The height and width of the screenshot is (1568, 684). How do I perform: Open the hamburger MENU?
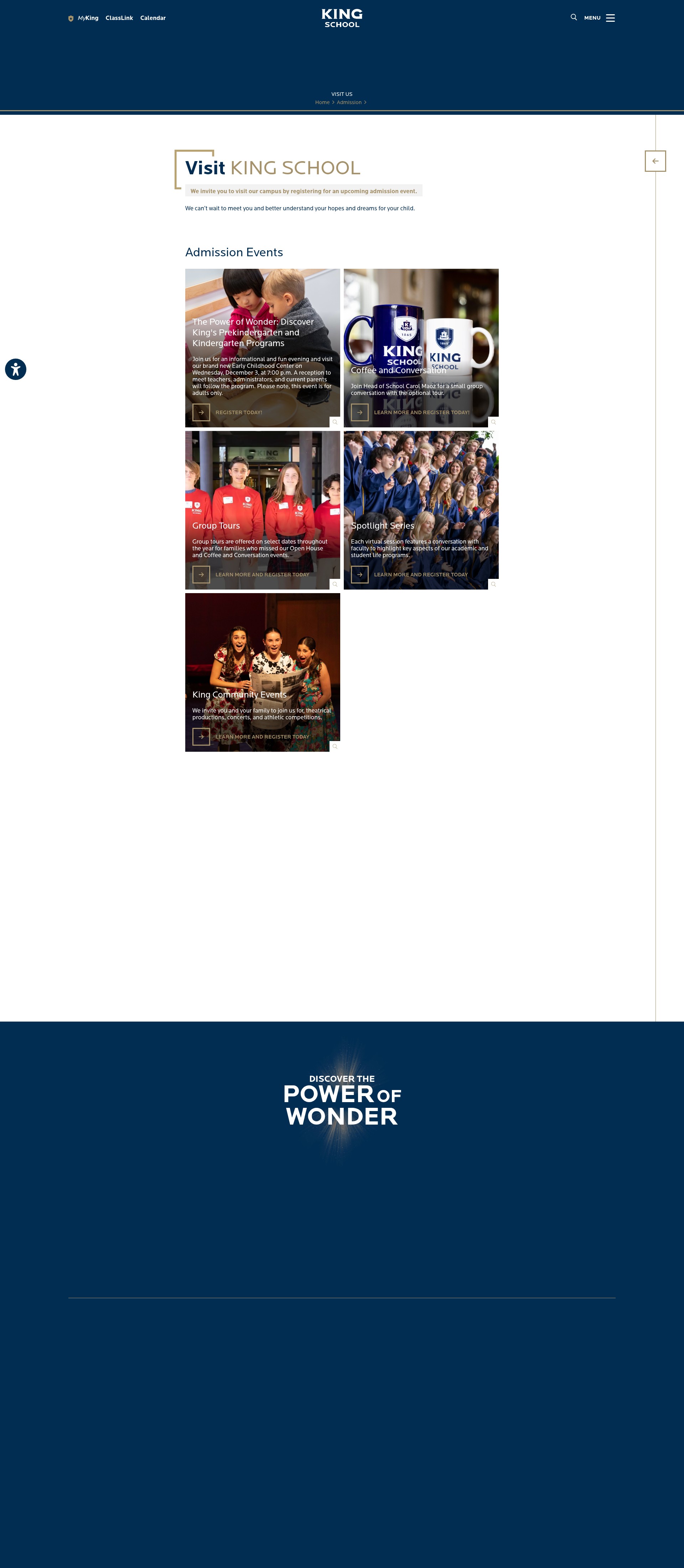coord(600,18)
